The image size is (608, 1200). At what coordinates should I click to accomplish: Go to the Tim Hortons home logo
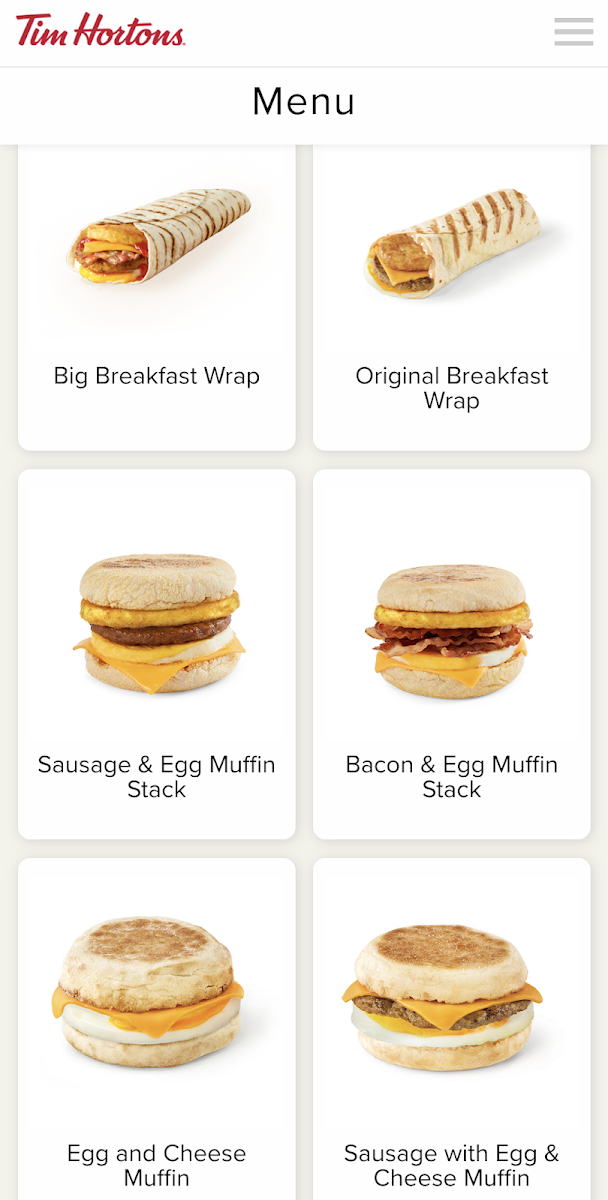click(100, 31)
